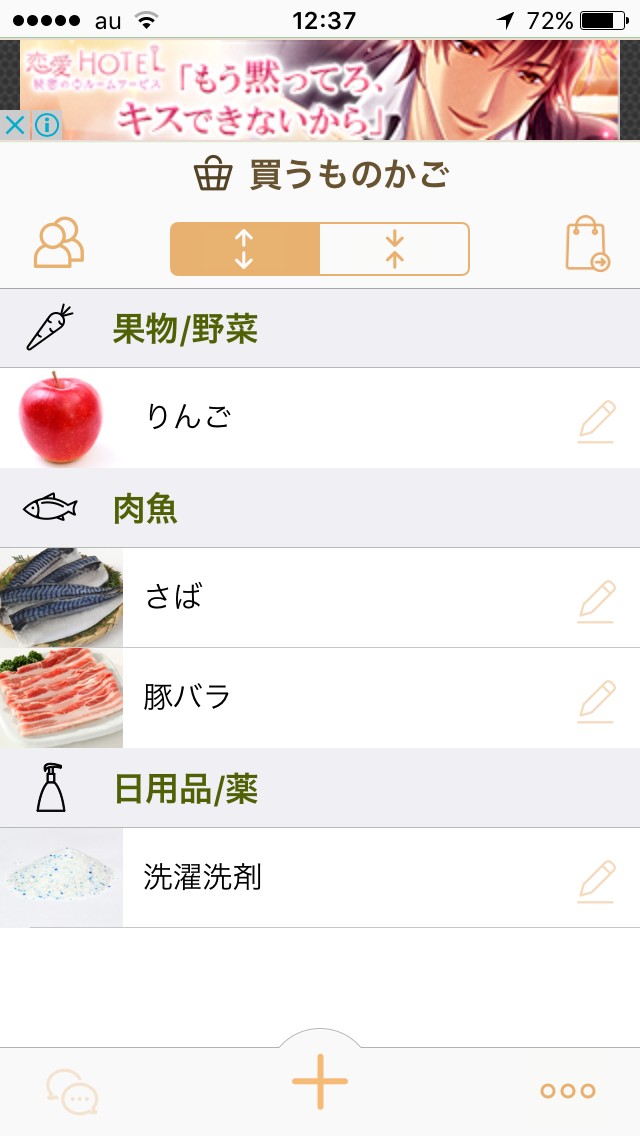The height and width of the screenshot is (1136, 640).
Task: Add a new item with plus button
Action: (320, 1081)
